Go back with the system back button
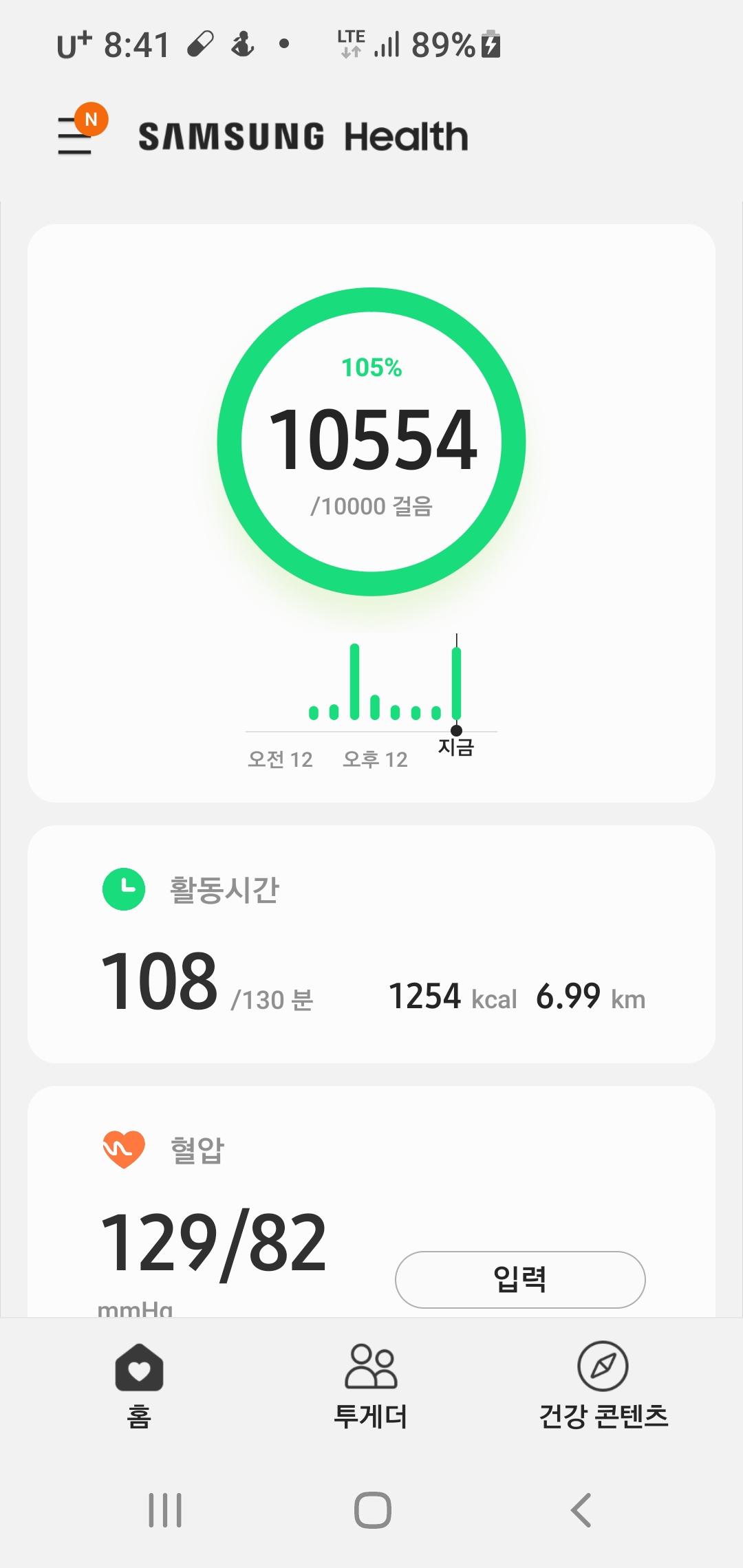Viewport: 743px width, 1568px height. (581, 1510)
